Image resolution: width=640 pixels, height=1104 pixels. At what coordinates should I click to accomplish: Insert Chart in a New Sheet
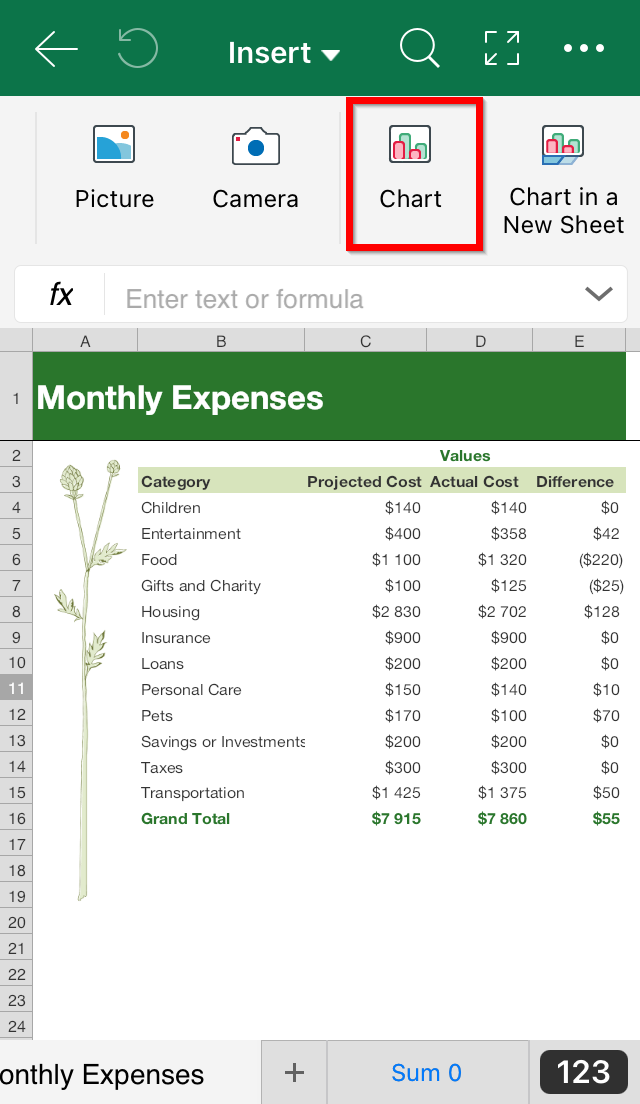[563, 180]
